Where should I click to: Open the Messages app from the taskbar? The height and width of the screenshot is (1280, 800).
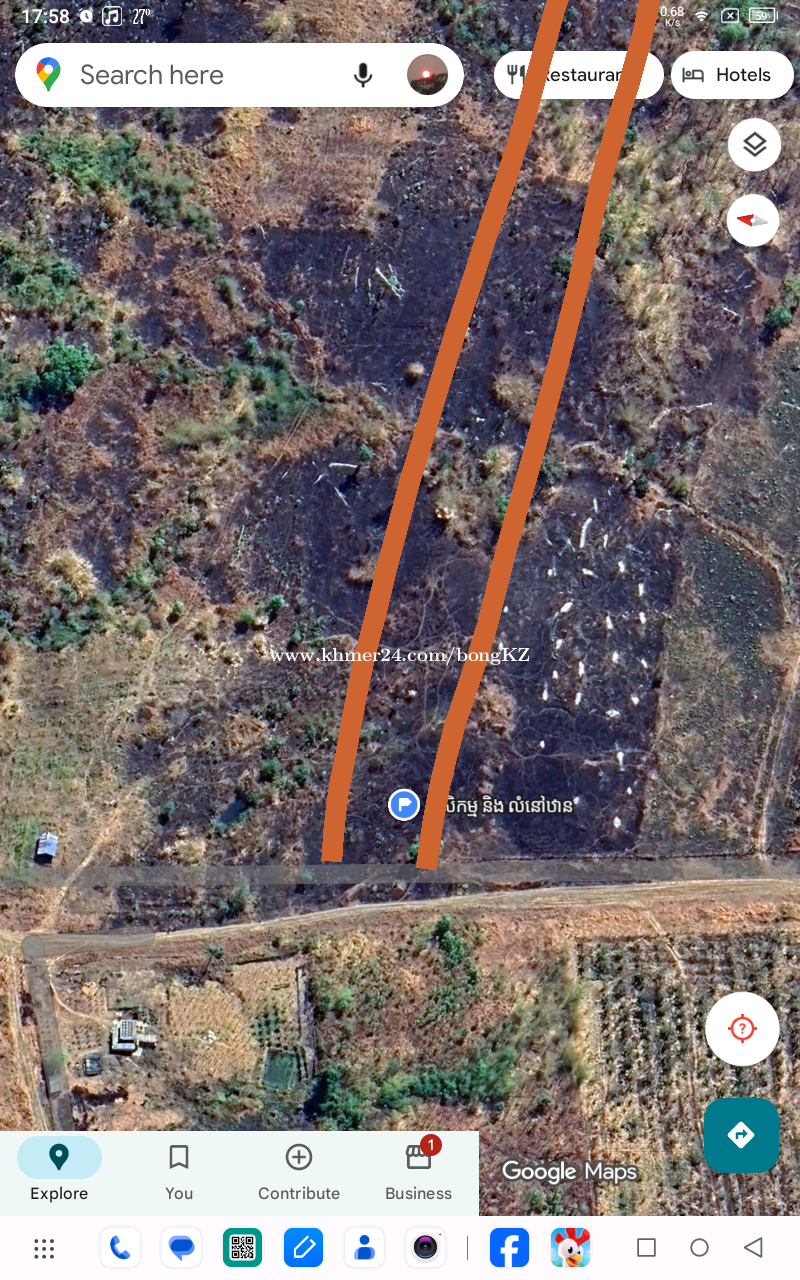(181, 1248)
